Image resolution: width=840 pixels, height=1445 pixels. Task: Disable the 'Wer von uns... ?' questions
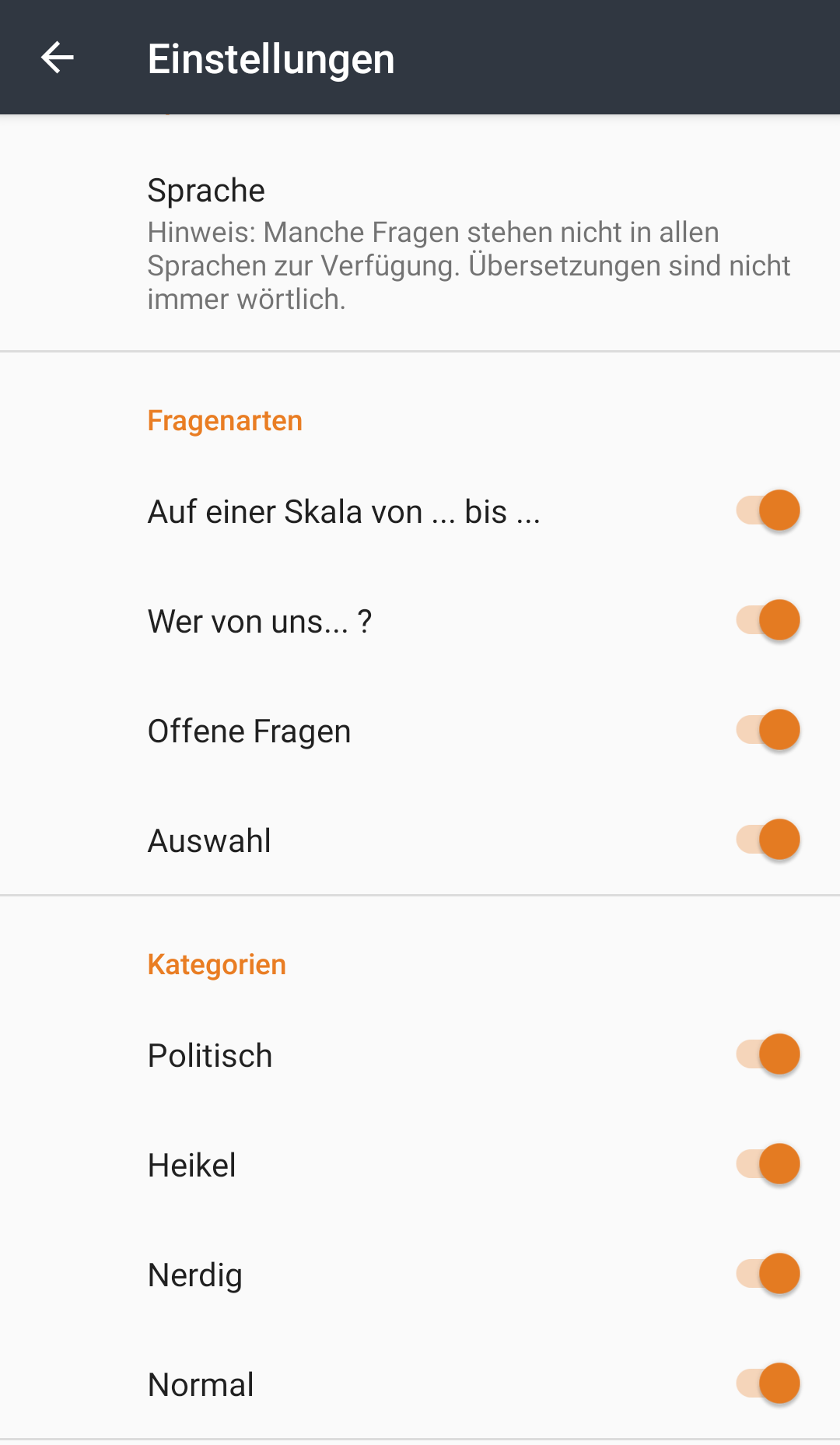click(768, 621)
